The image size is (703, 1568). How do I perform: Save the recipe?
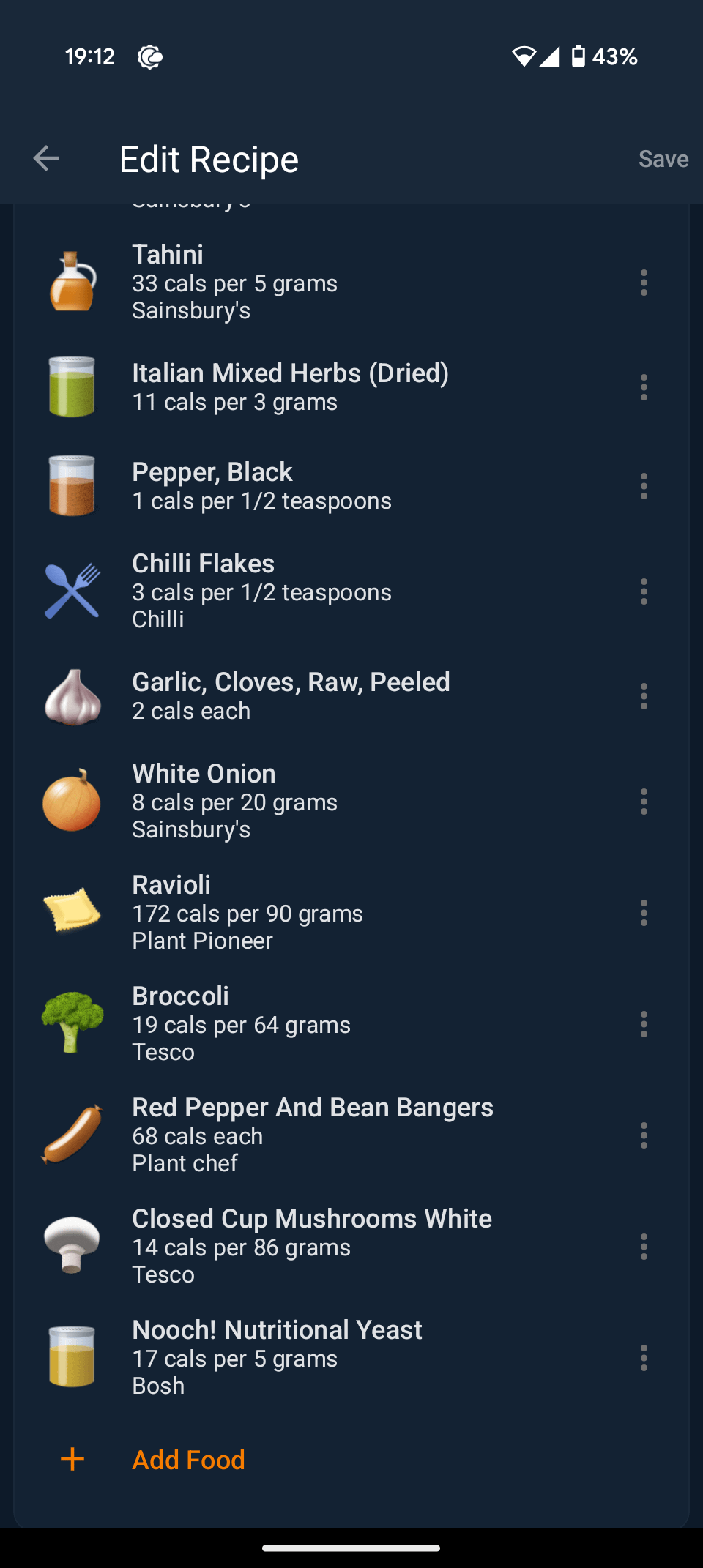click(x=663, y=159)
